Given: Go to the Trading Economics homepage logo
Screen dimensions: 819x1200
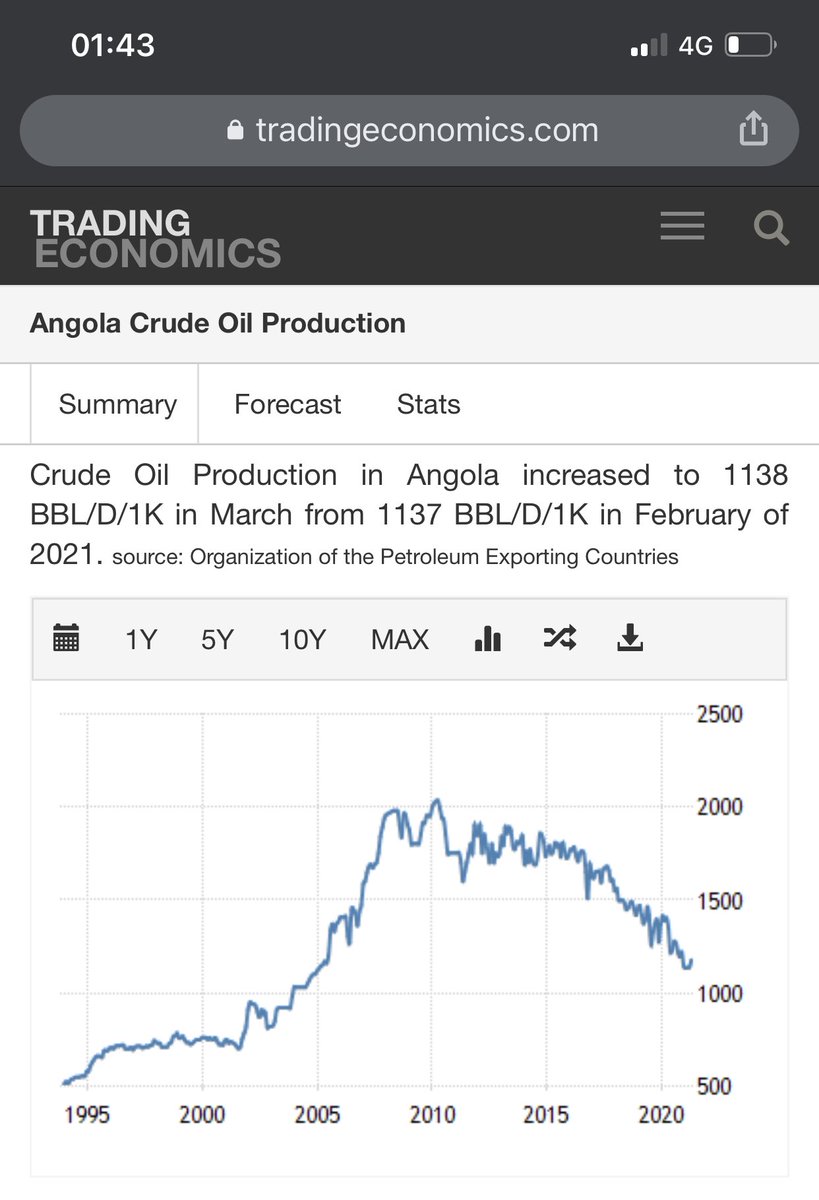Looking at the screenshot, I should click(x=155, y=238).
